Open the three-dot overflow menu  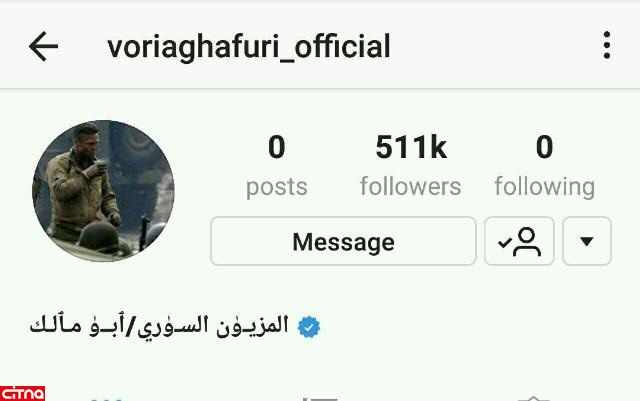[x=607, y=46]
